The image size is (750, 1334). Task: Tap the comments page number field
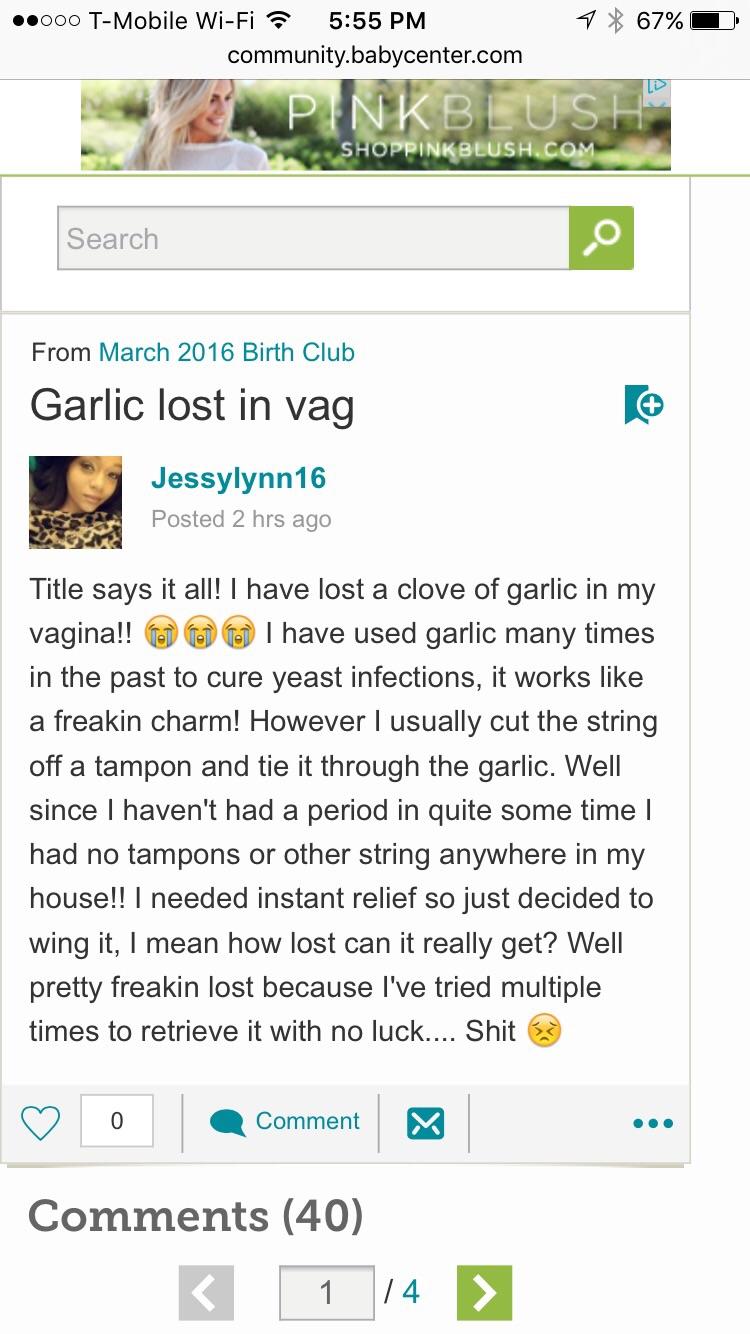click(x=327, y=1292)
